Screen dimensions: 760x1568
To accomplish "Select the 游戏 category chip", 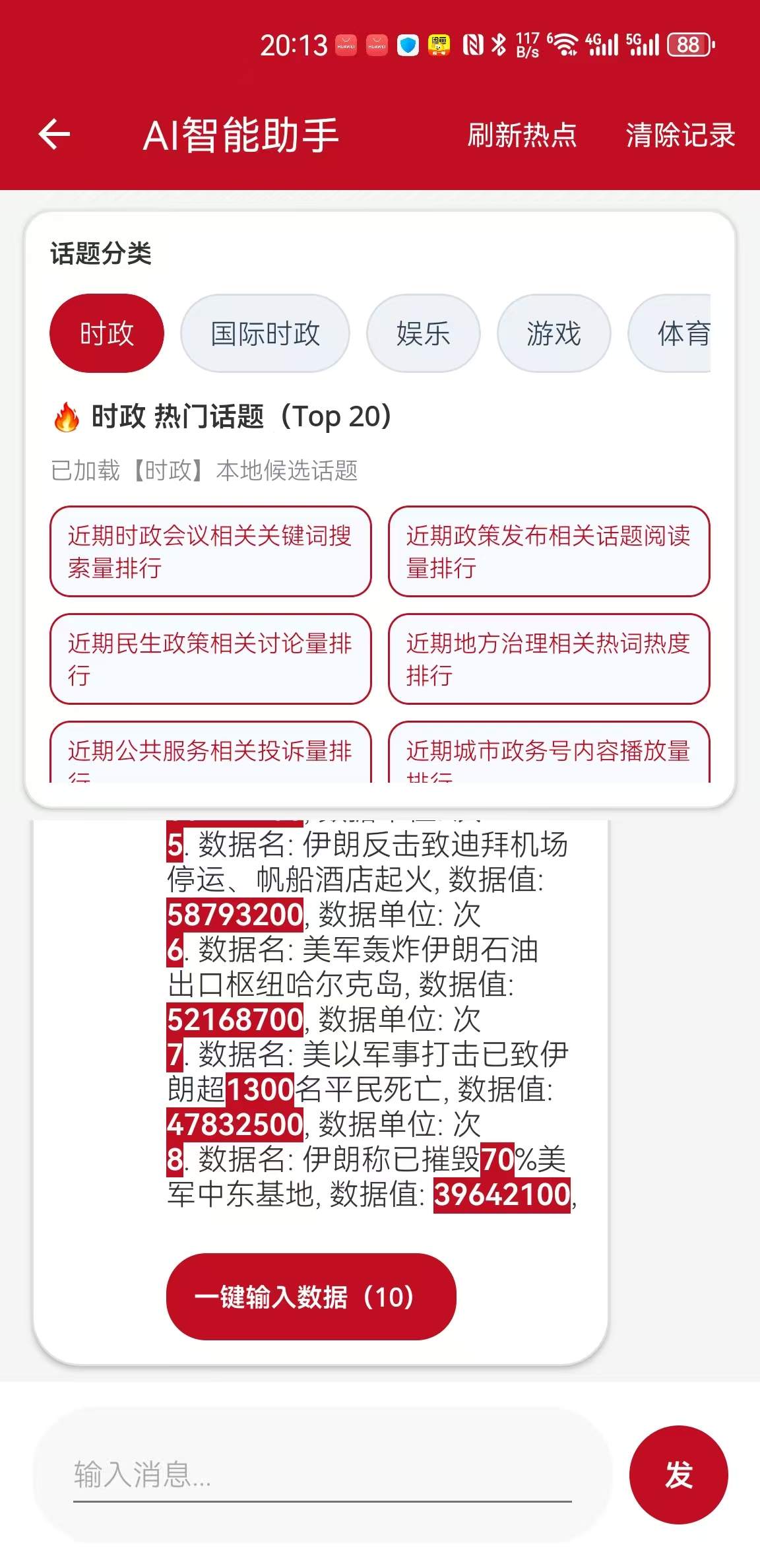I will click(554, 333).
